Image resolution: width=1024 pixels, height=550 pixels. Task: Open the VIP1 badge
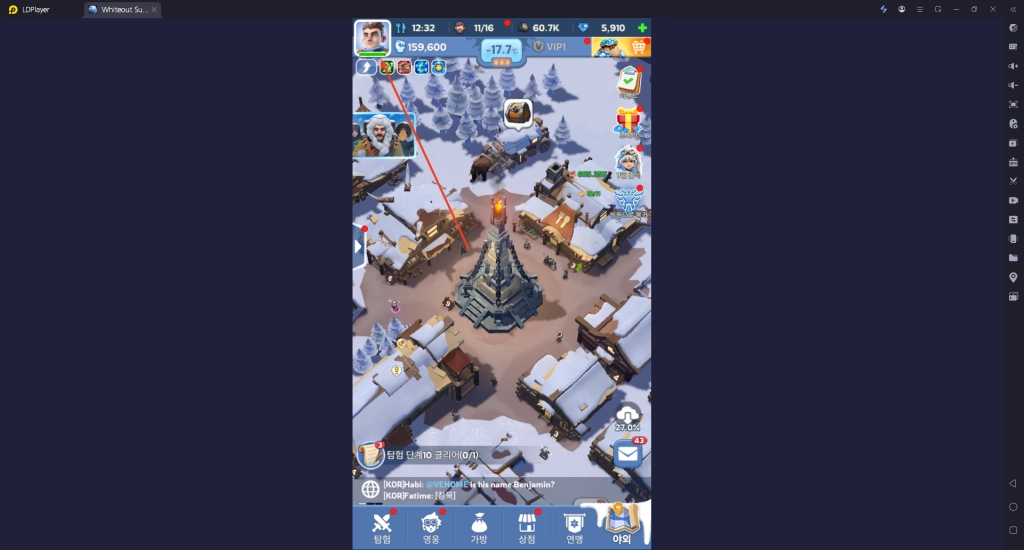click(549, 46)
